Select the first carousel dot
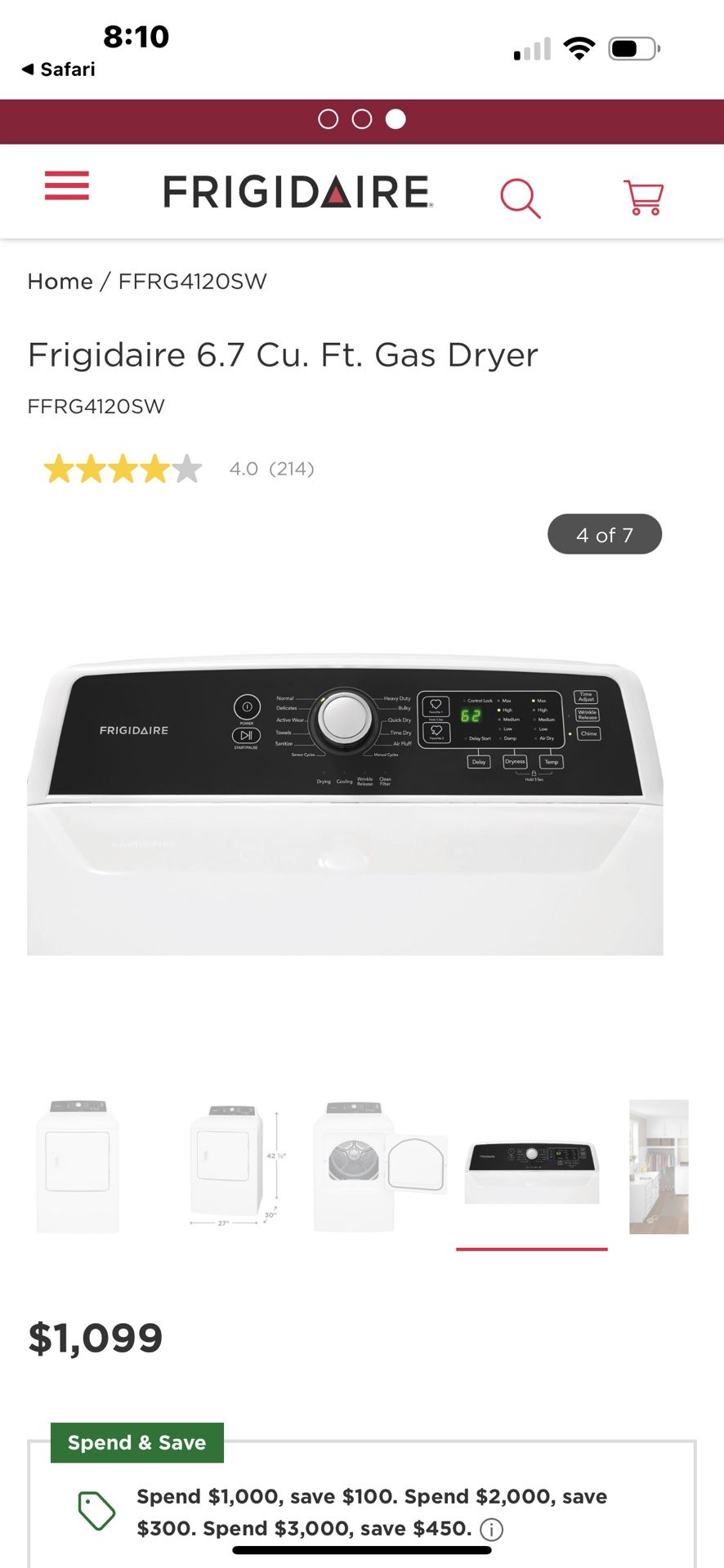This screenshot has width=724, height=1568. pos(330,119)
